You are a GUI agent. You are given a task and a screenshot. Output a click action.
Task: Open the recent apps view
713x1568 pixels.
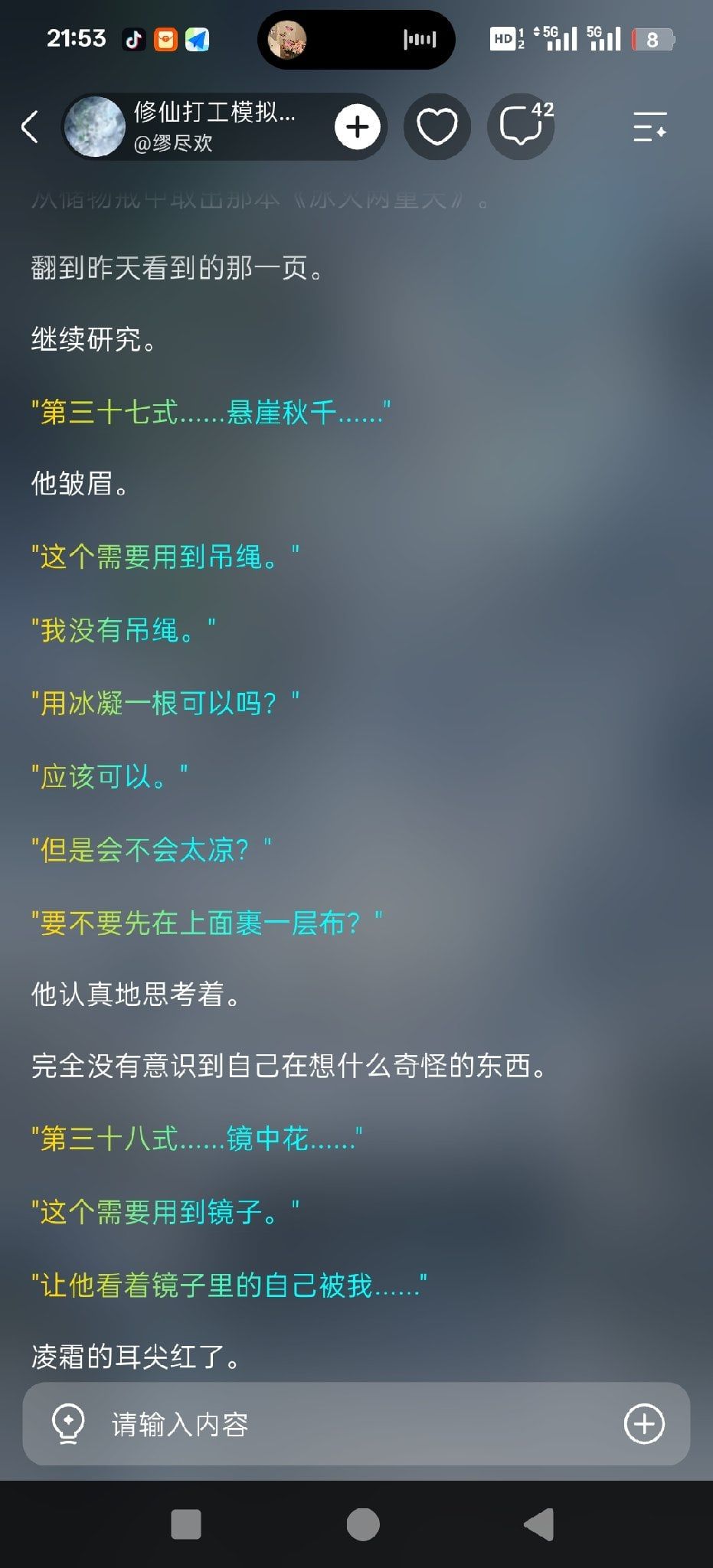tap(185, 1524)
